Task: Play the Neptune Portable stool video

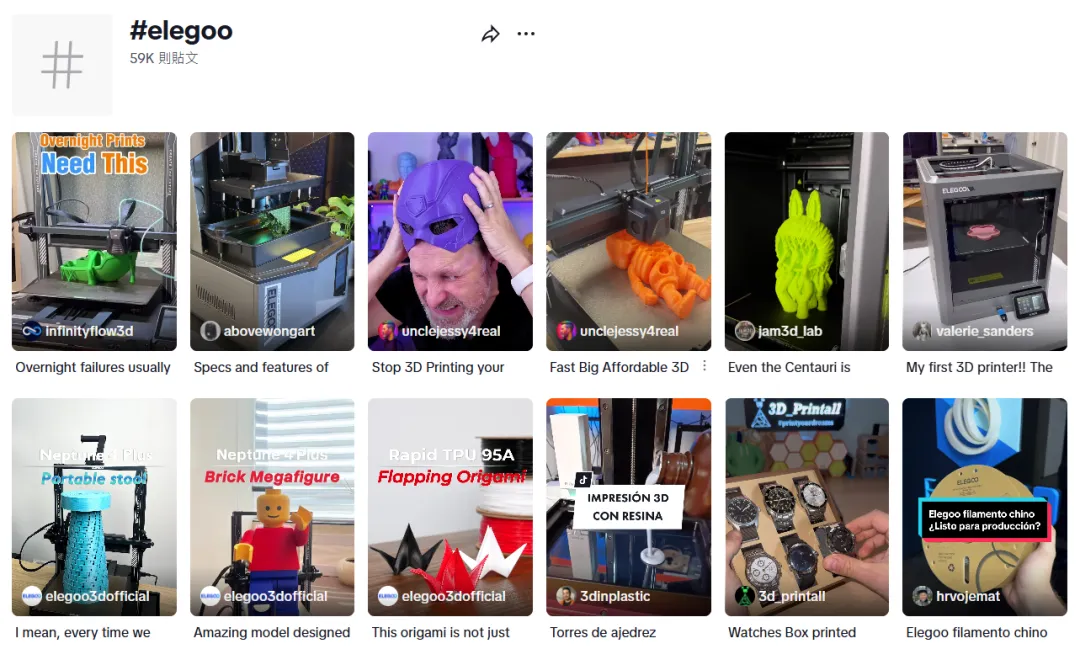Action: [94, 507]
